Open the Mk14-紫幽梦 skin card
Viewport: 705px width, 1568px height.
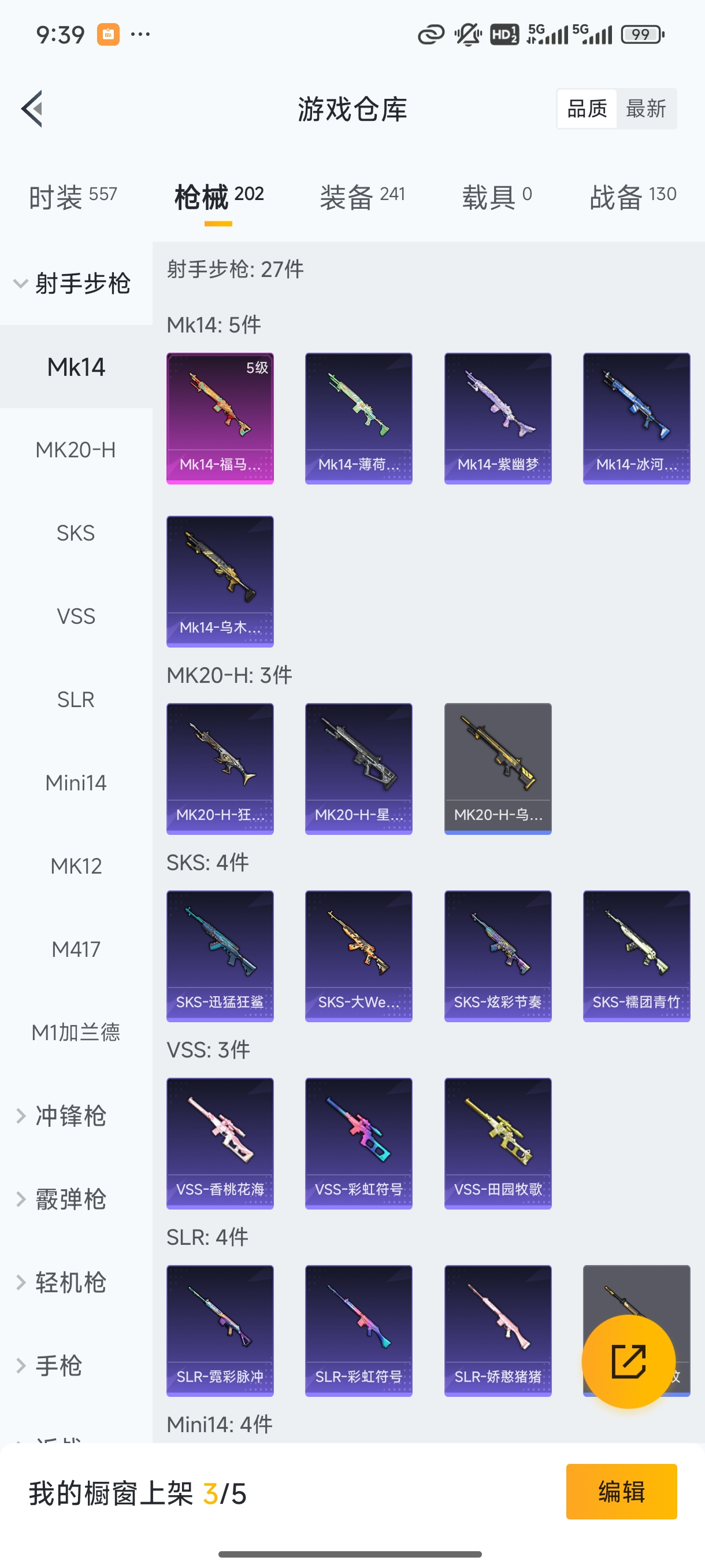pyautogui.click(x=498, y=418)
